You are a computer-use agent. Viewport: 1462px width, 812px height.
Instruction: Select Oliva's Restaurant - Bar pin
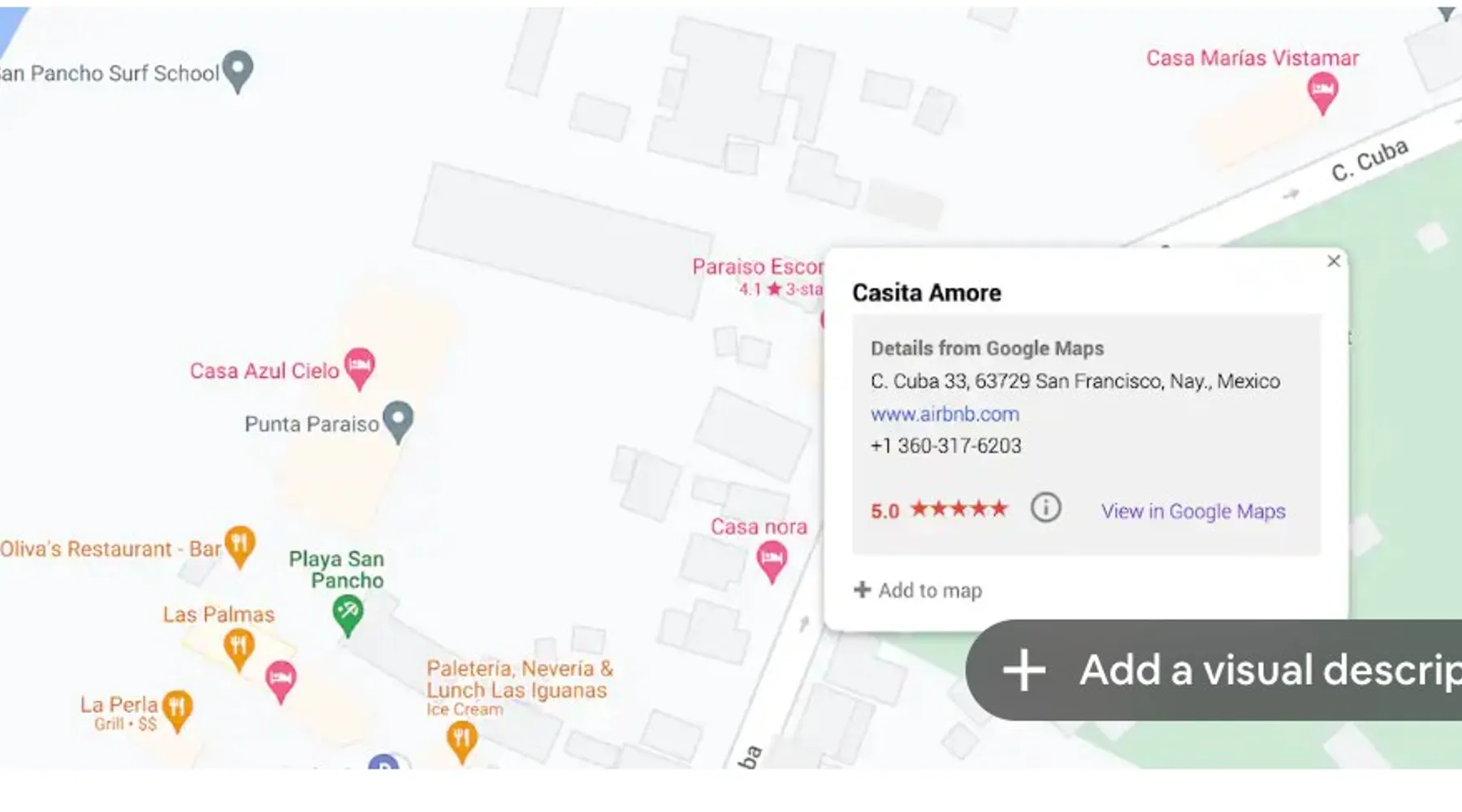click(240, 545)
